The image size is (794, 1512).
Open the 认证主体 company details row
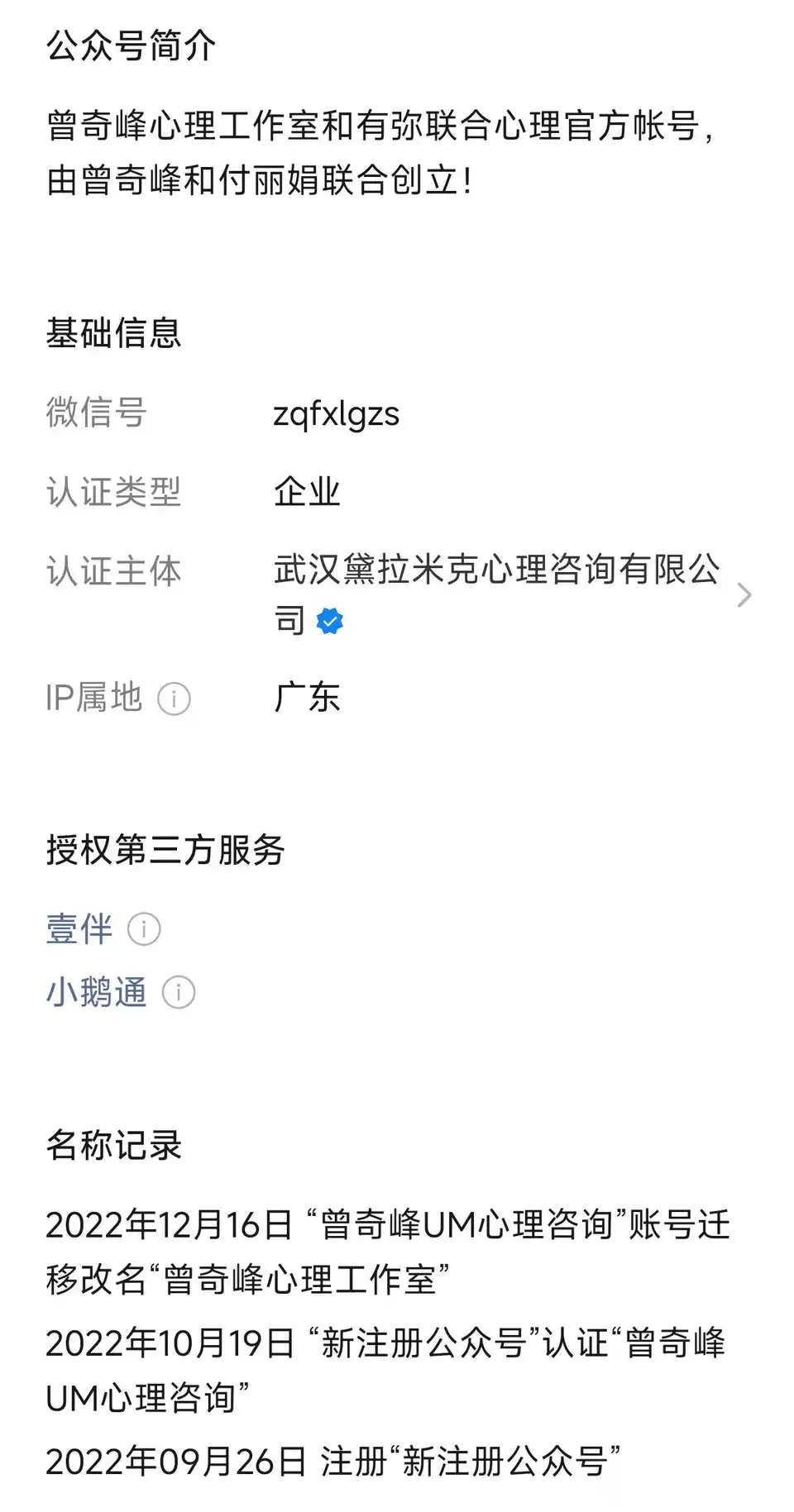tap(496, 594)
